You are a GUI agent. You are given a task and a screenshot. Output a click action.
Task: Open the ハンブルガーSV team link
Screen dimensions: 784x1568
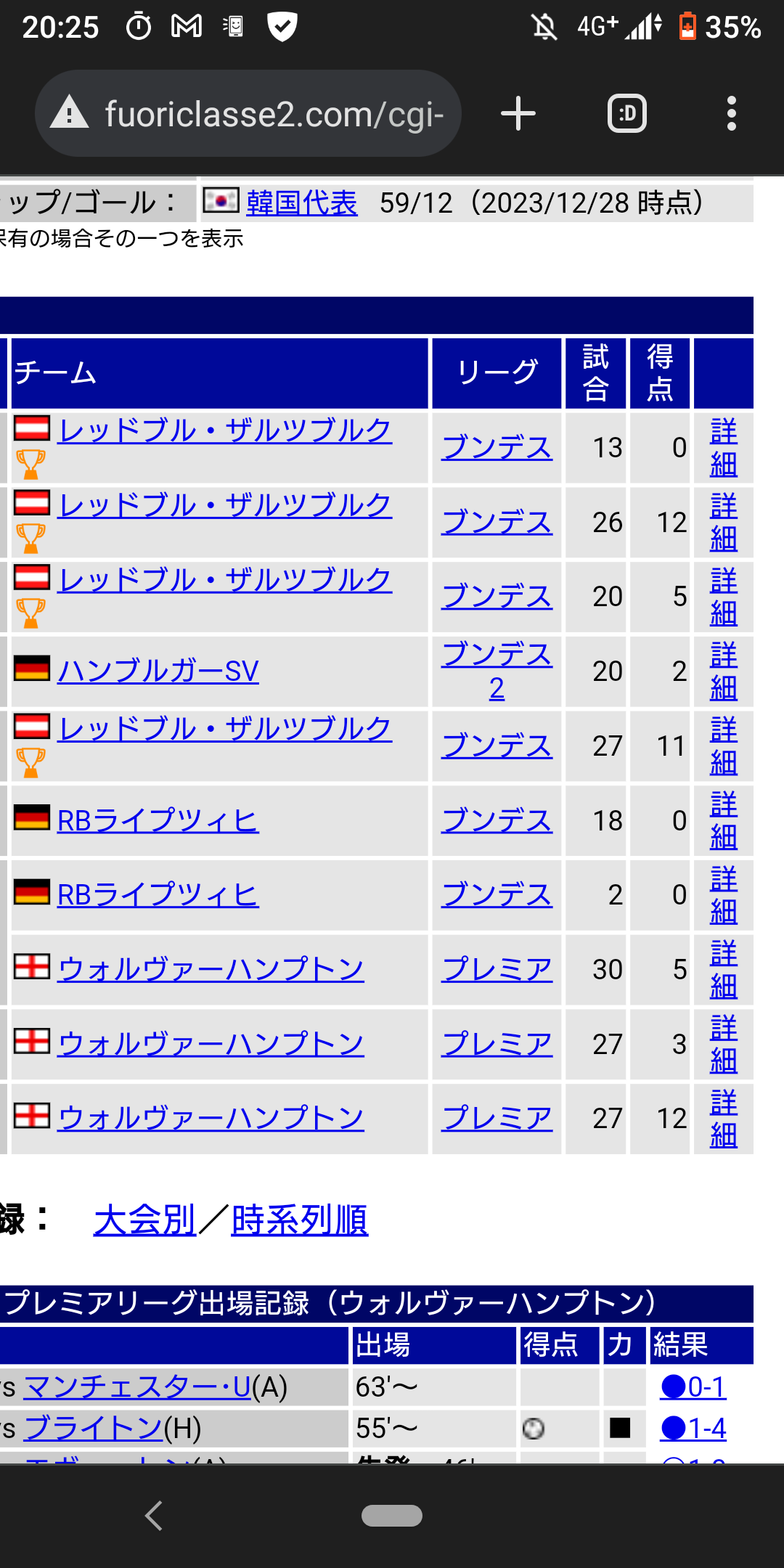pos(158,671)
